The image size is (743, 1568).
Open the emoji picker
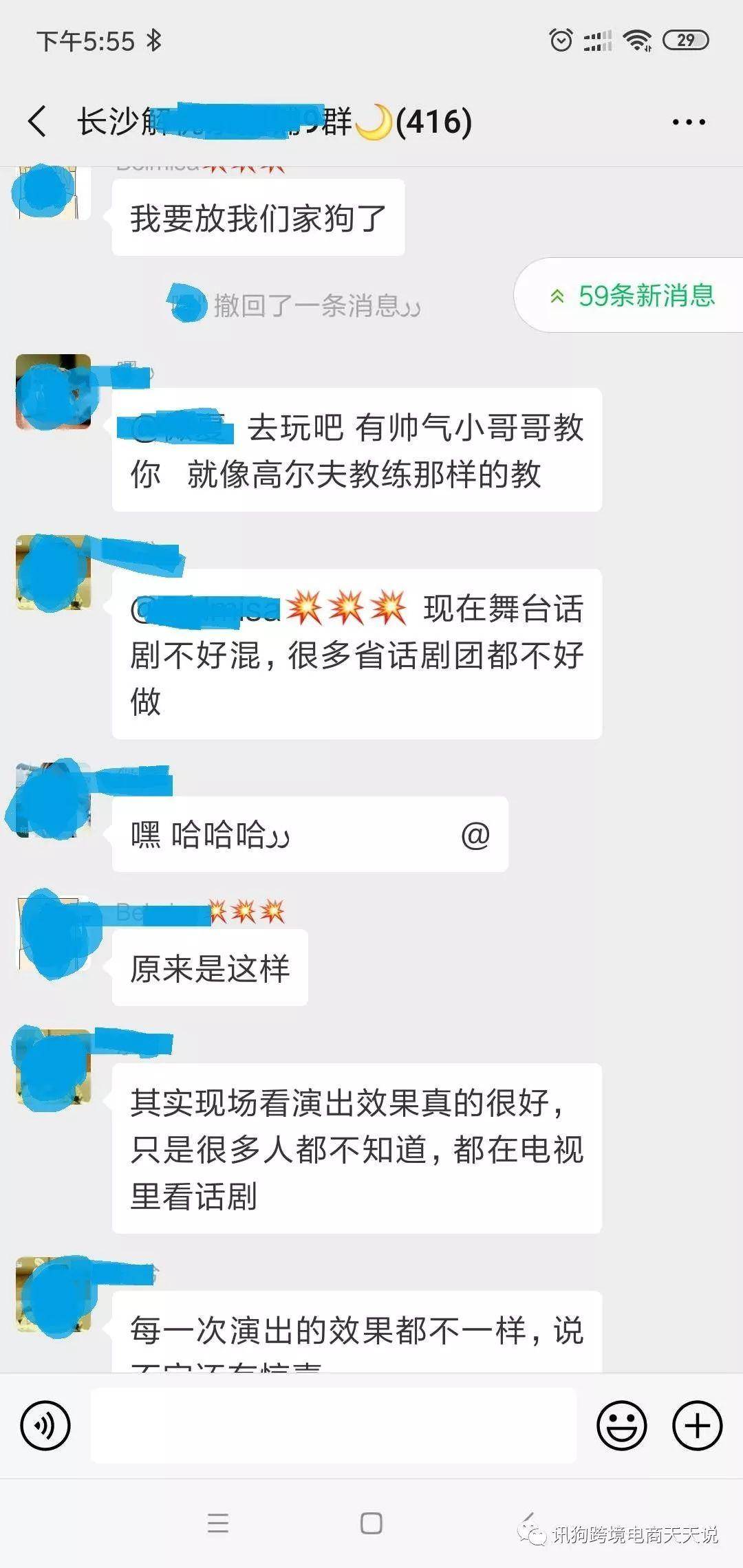(621, 1426)
